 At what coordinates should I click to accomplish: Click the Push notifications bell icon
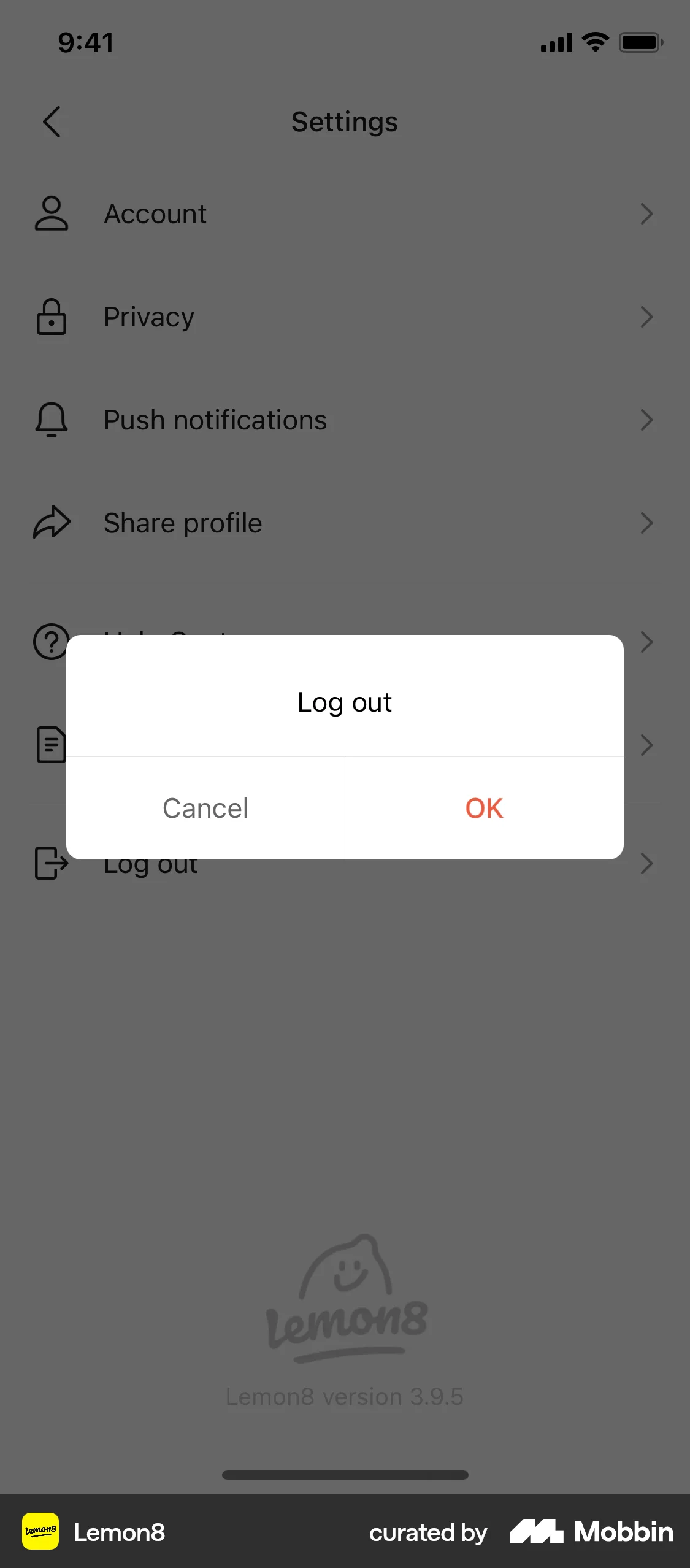point(52,420)
